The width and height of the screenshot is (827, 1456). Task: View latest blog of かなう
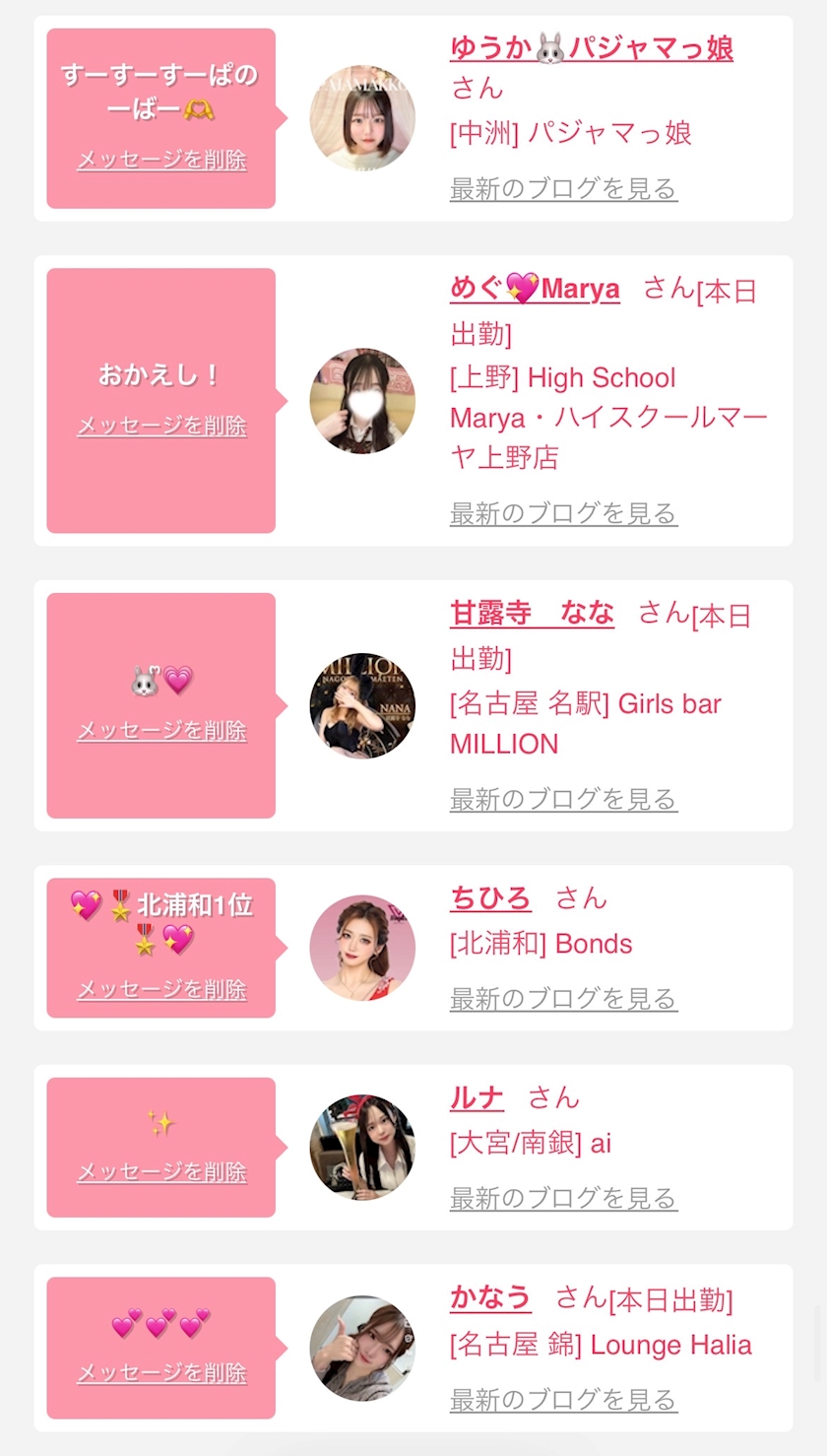coord(563,1399)
